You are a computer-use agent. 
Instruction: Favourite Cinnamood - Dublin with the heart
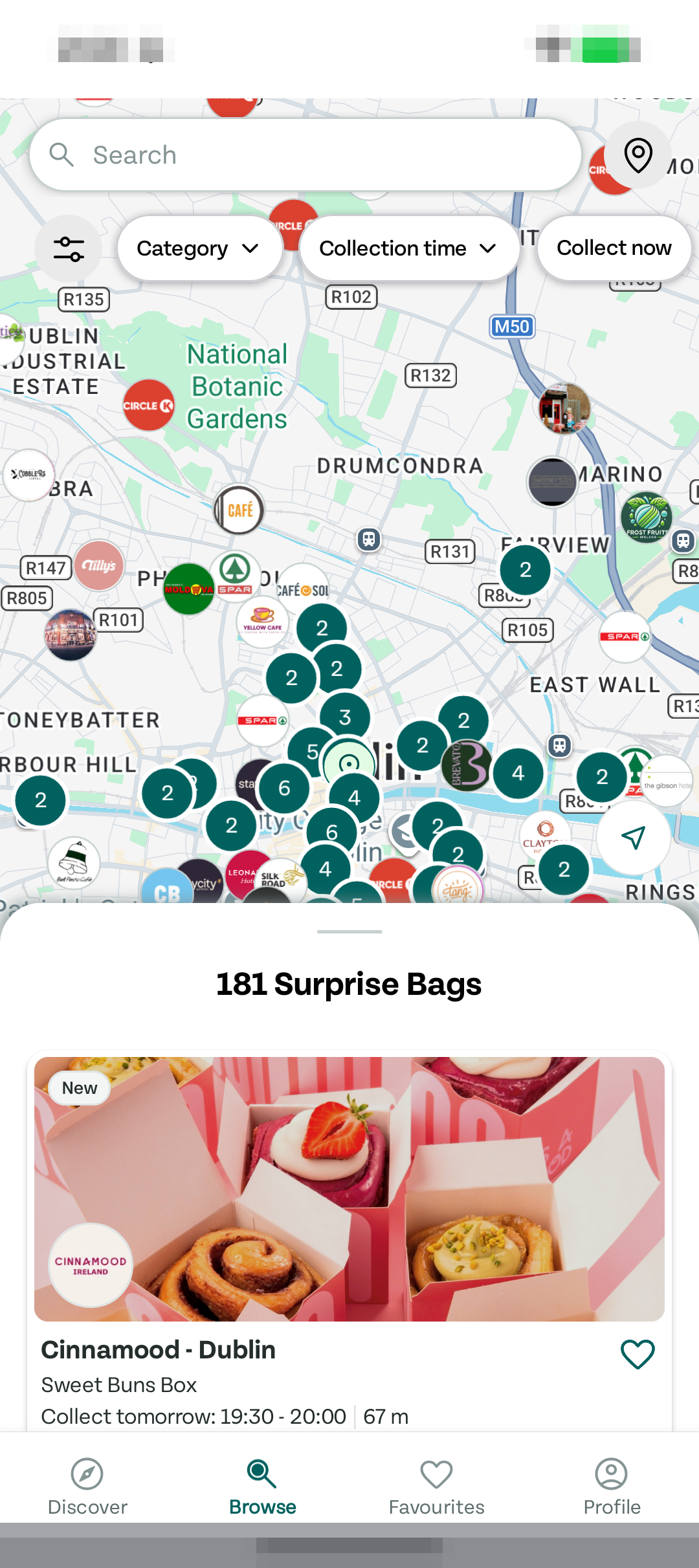pyautogui.click(x=638, y=1353)
